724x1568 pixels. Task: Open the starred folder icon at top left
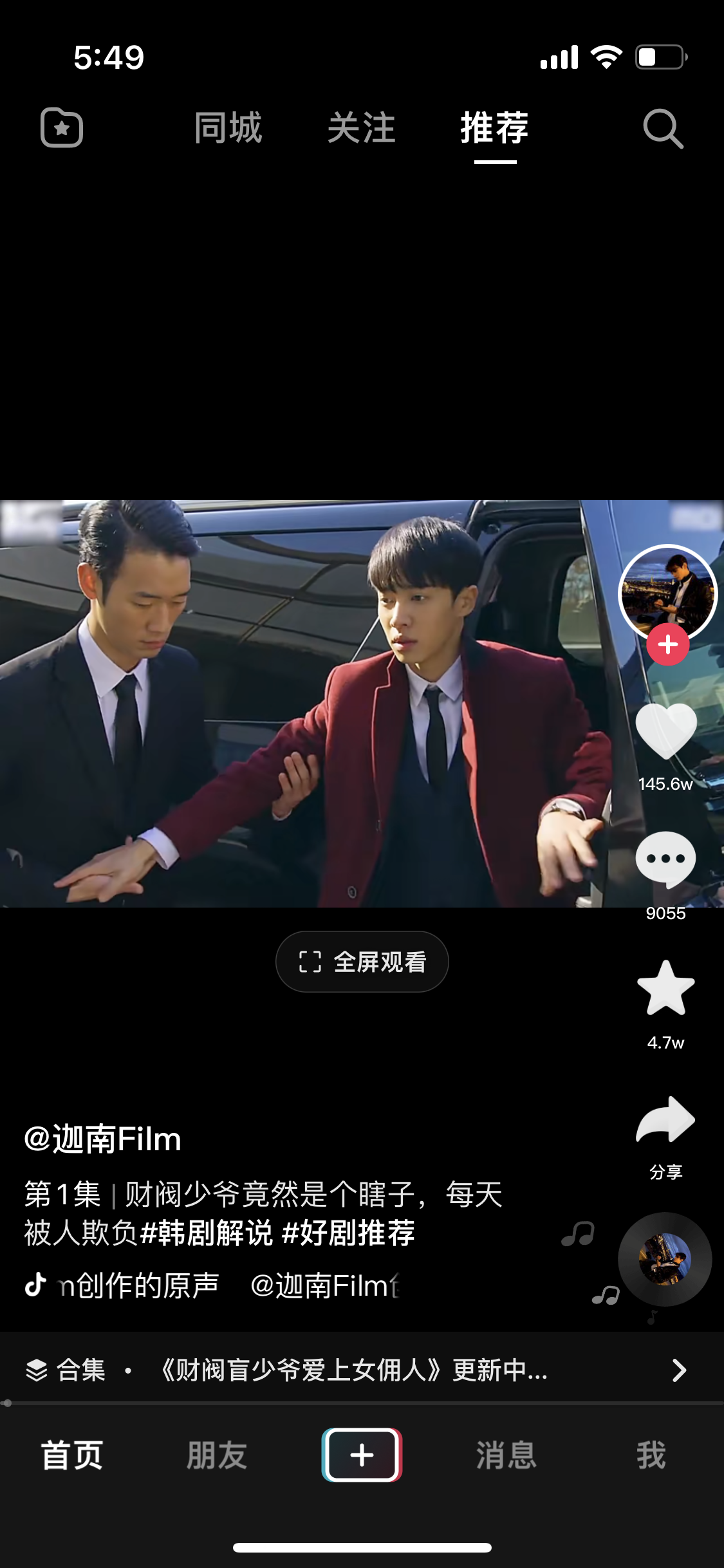coord(62,128)
